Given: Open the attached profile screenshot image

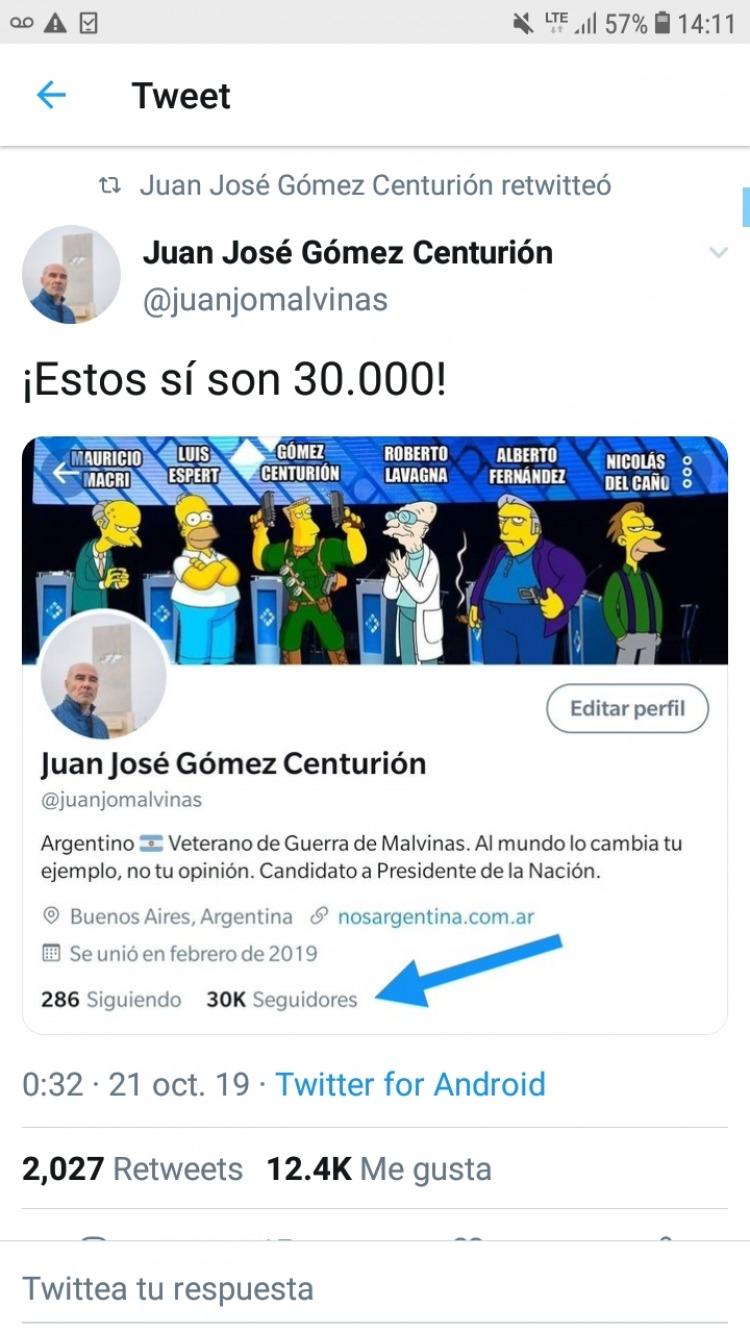Looking at the screenshot, I should (374, 735).
